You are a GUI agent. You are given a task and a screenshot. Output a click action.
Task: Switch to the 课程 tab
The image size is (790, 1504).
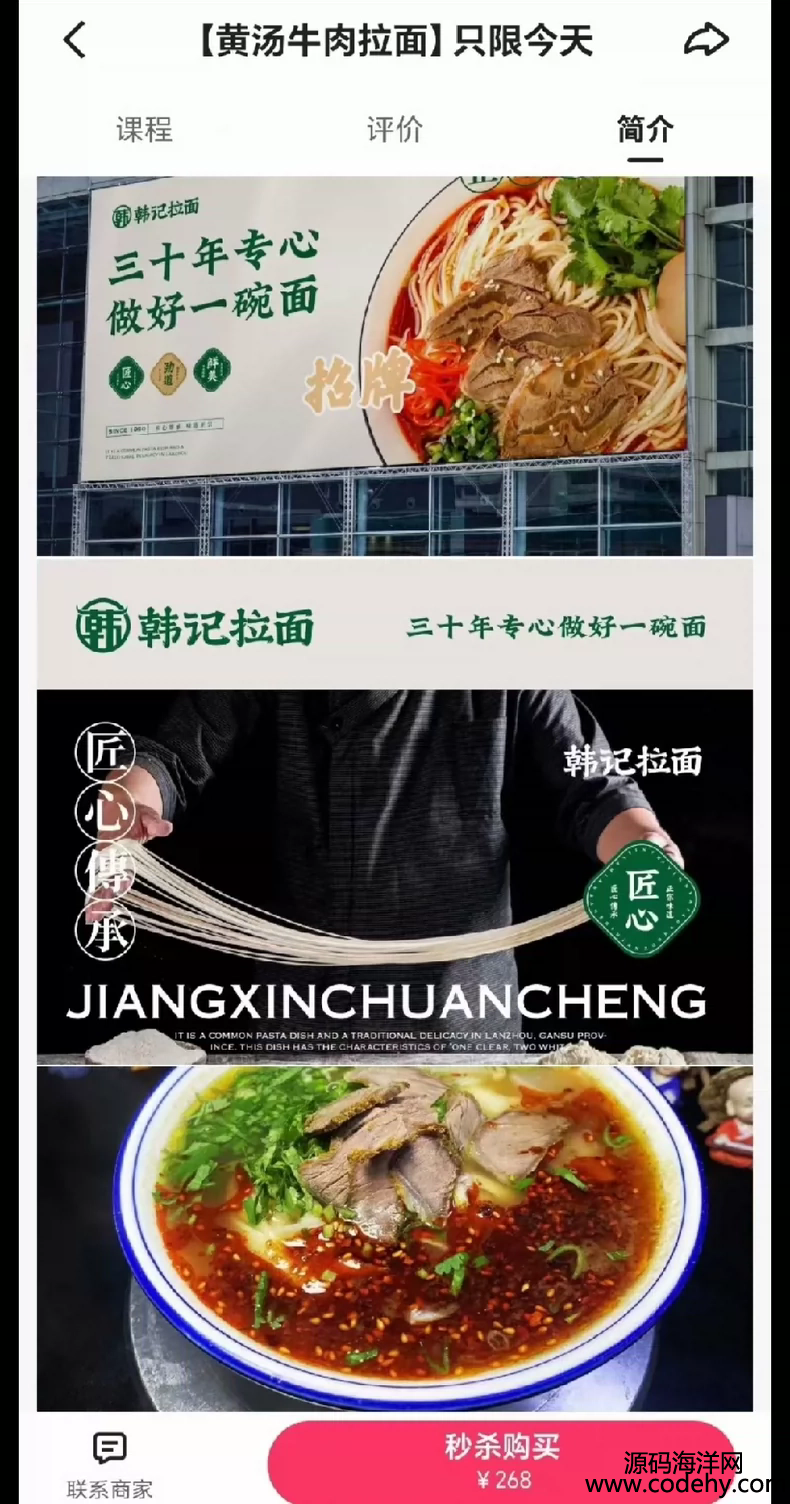coord(144,130)
